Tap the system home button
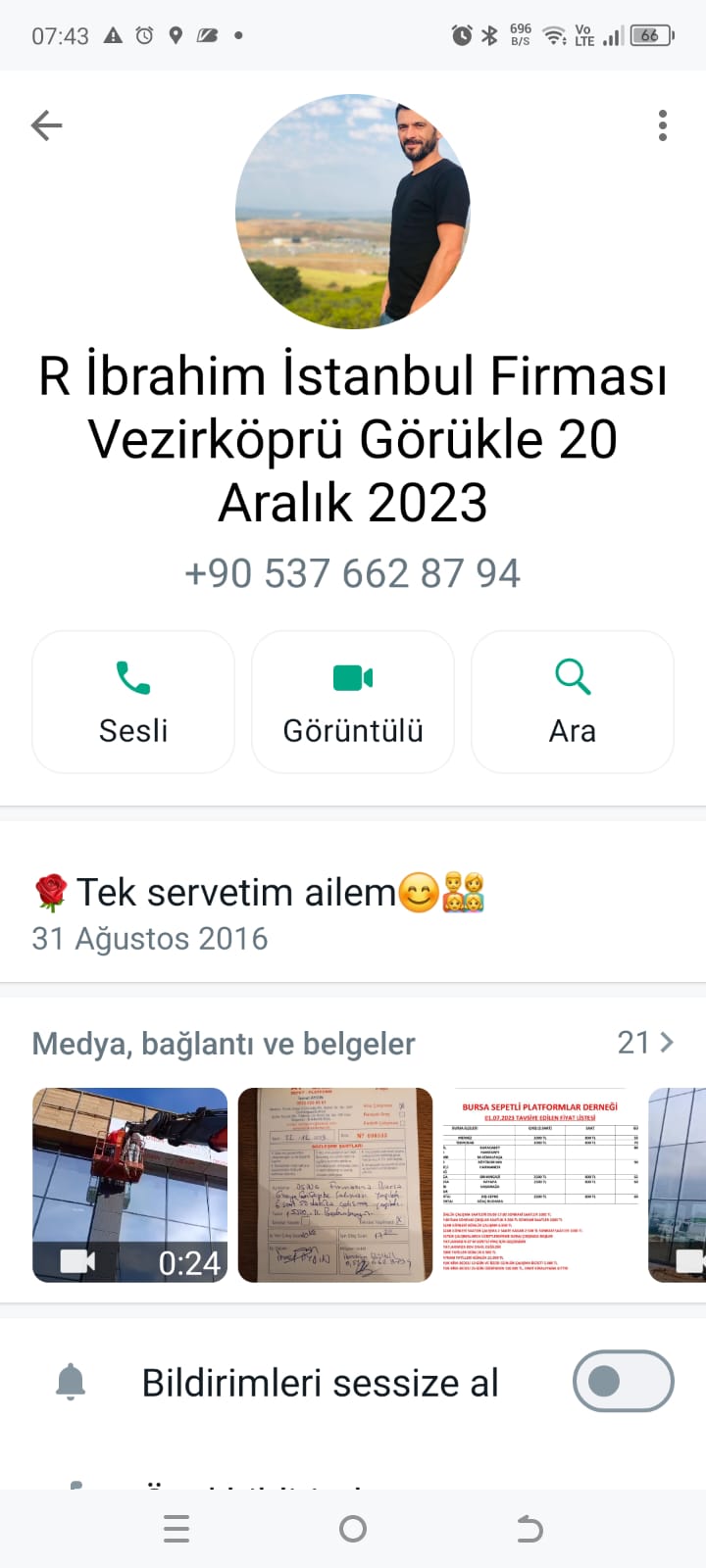 [x=353, y=1529]
